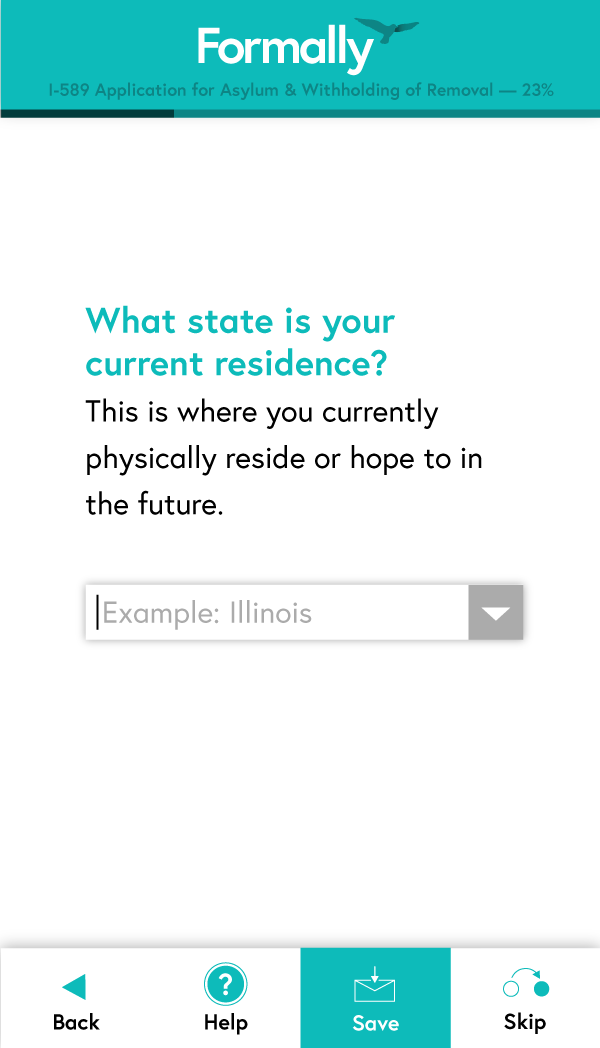This screenshot has width=600, height=1048.
Task: Go back to the previous question
Action: [x=76, y=998]
